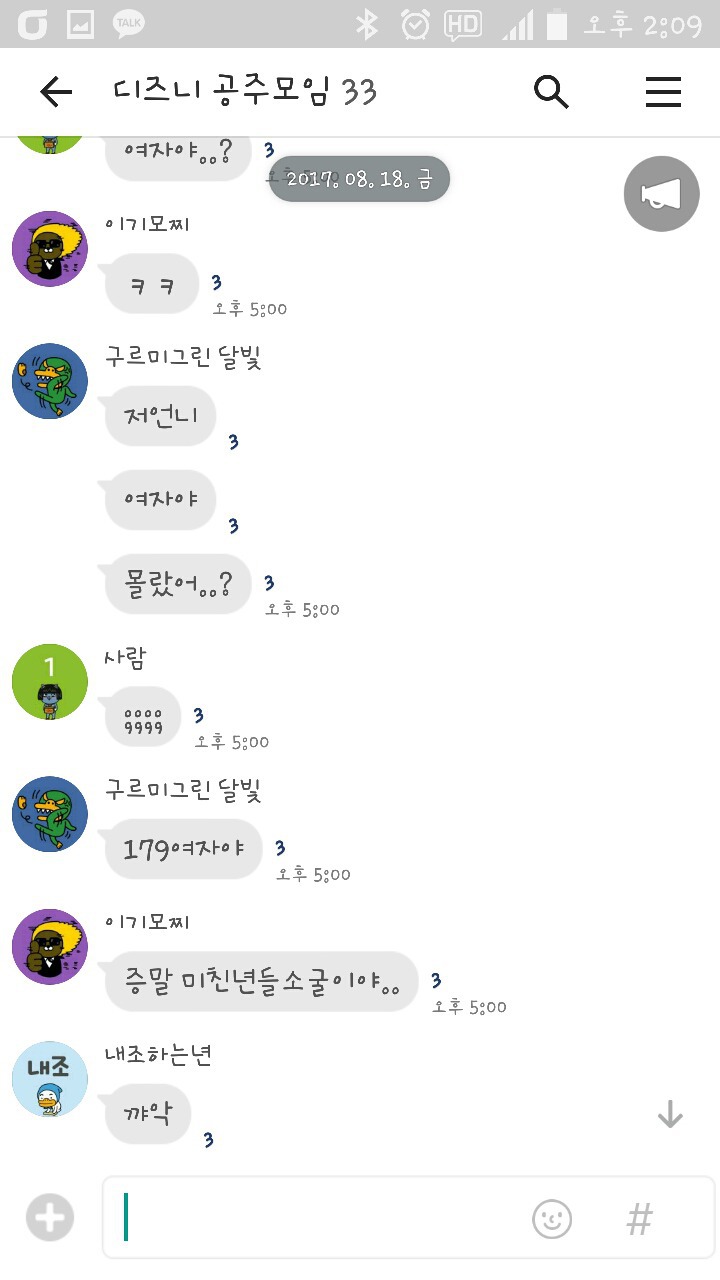
Task: Tap the megaphone announcement icon
Action: coord(661,193)
